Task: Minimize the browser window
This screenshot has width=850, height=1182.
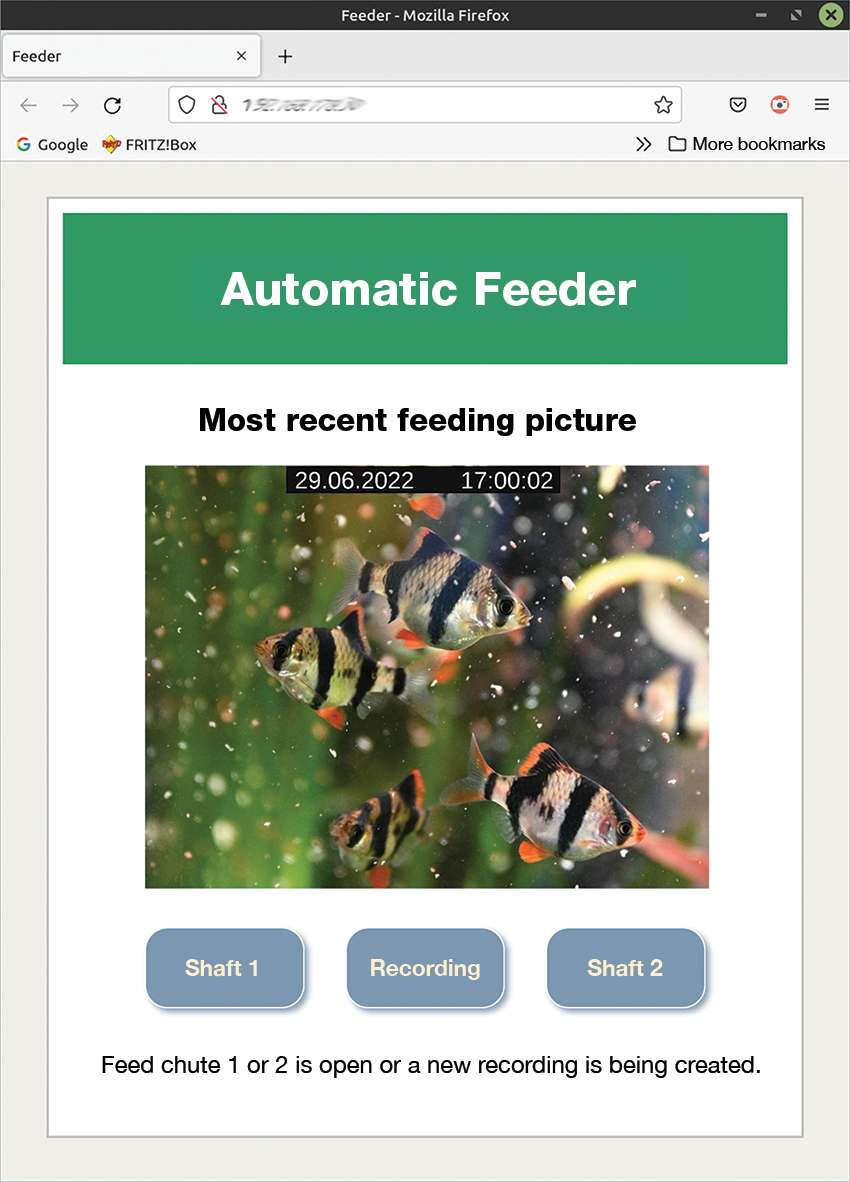Action: (x=762, y=15)
